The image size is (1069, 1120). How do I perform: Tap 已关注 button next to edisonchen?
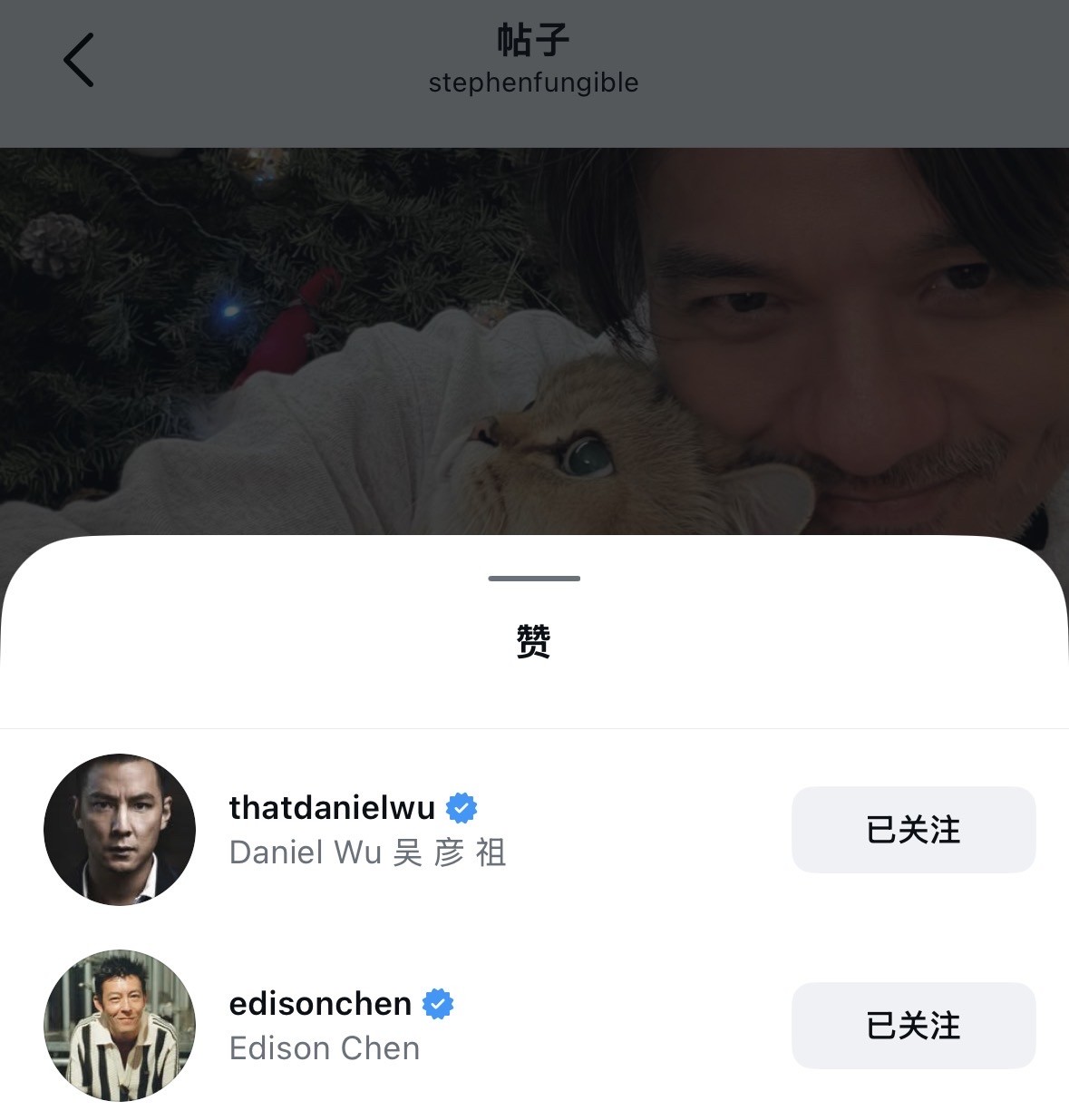coord(913,1025)
